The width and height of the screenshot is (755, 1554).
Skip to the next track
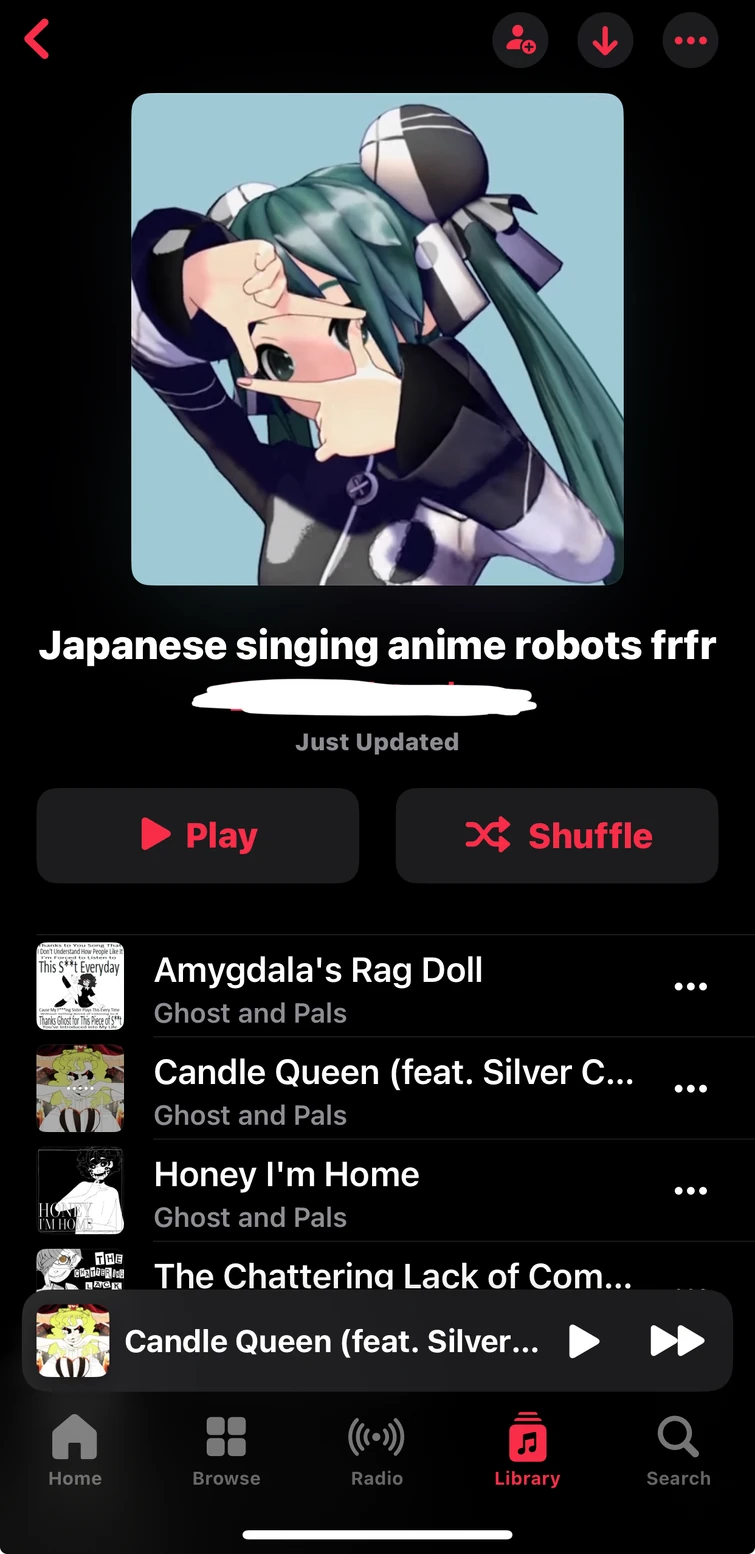point(677,1341)
